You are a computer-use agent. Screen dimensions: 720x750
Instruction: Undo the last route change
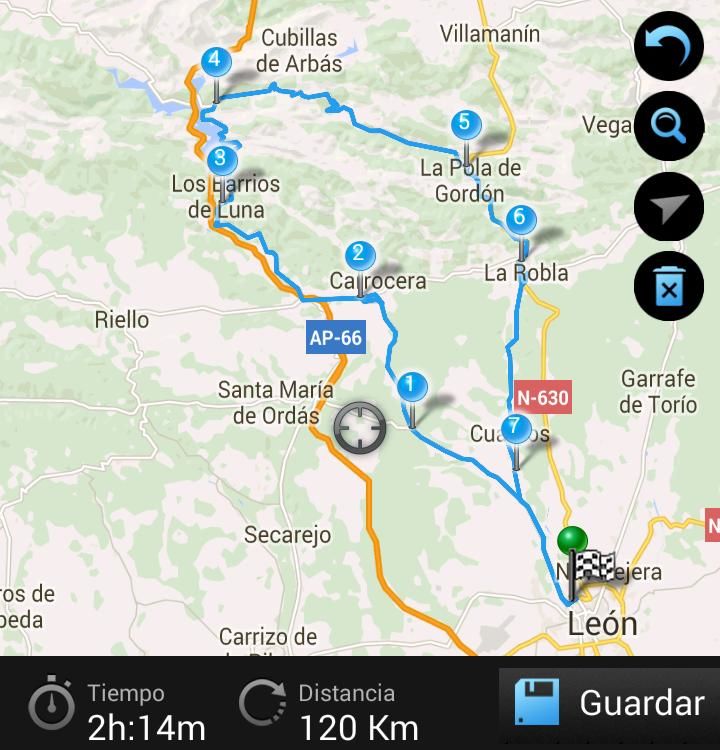click(669, 46)
